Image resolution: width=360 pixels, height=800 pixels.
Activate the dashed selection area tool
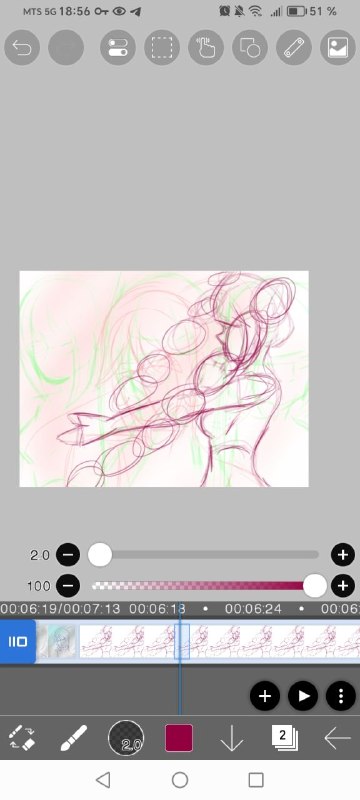162,47
